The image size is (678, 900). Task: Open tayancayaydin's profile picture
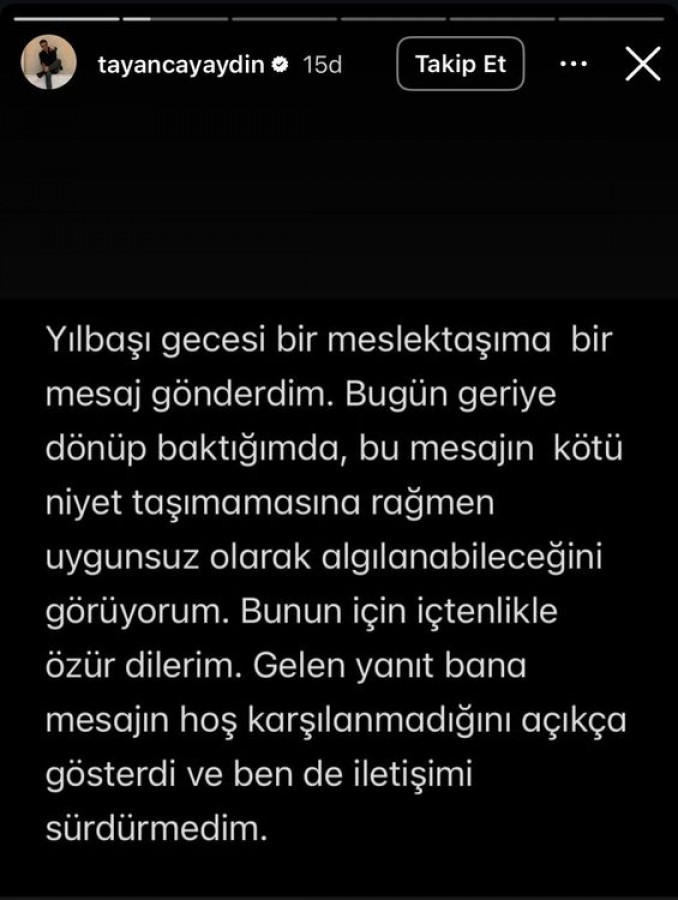pyautogui.click(x=49, y=63)
